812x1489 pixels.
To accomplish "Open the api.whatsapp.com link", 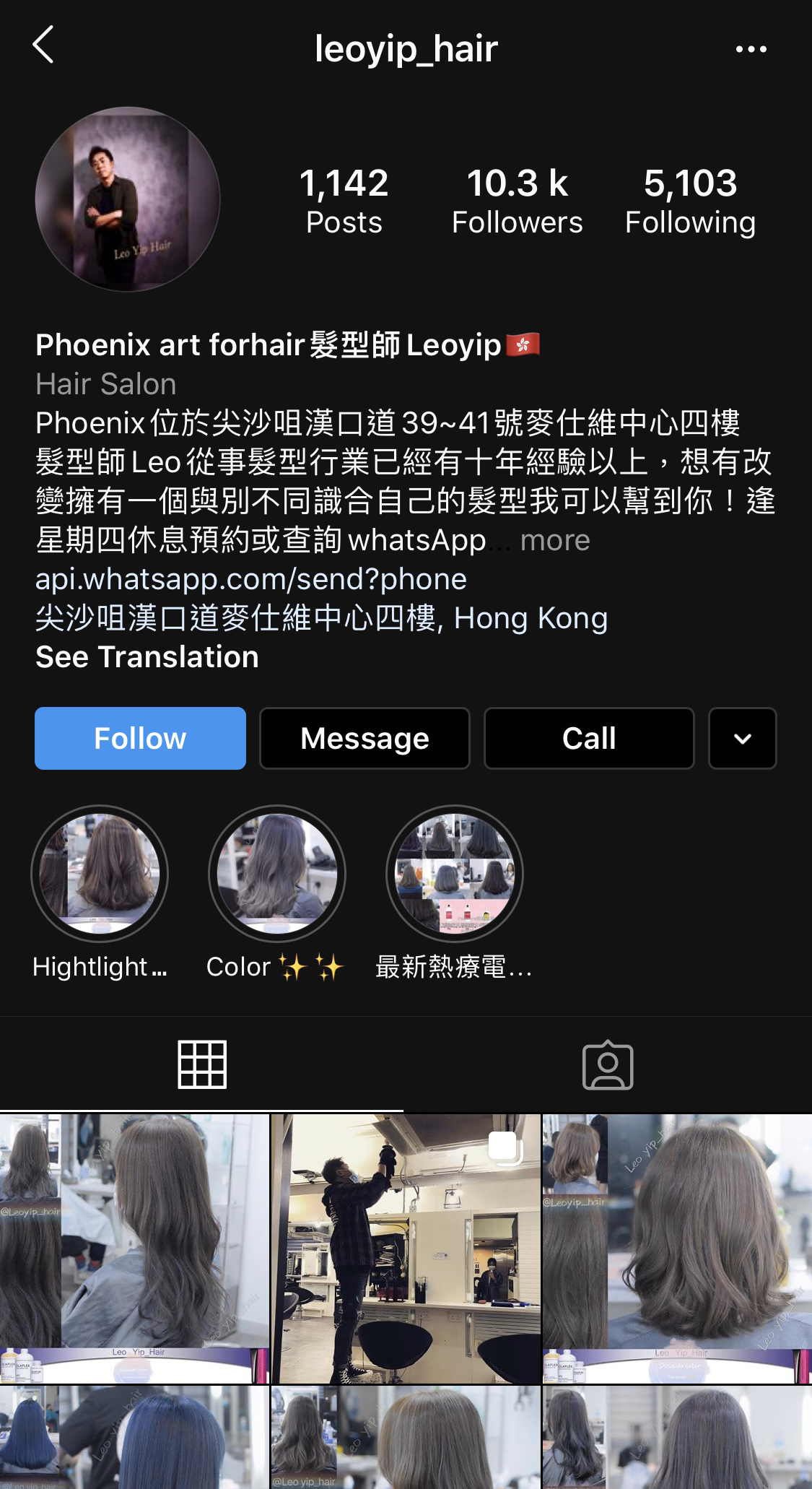I will (x=251, y=579).
